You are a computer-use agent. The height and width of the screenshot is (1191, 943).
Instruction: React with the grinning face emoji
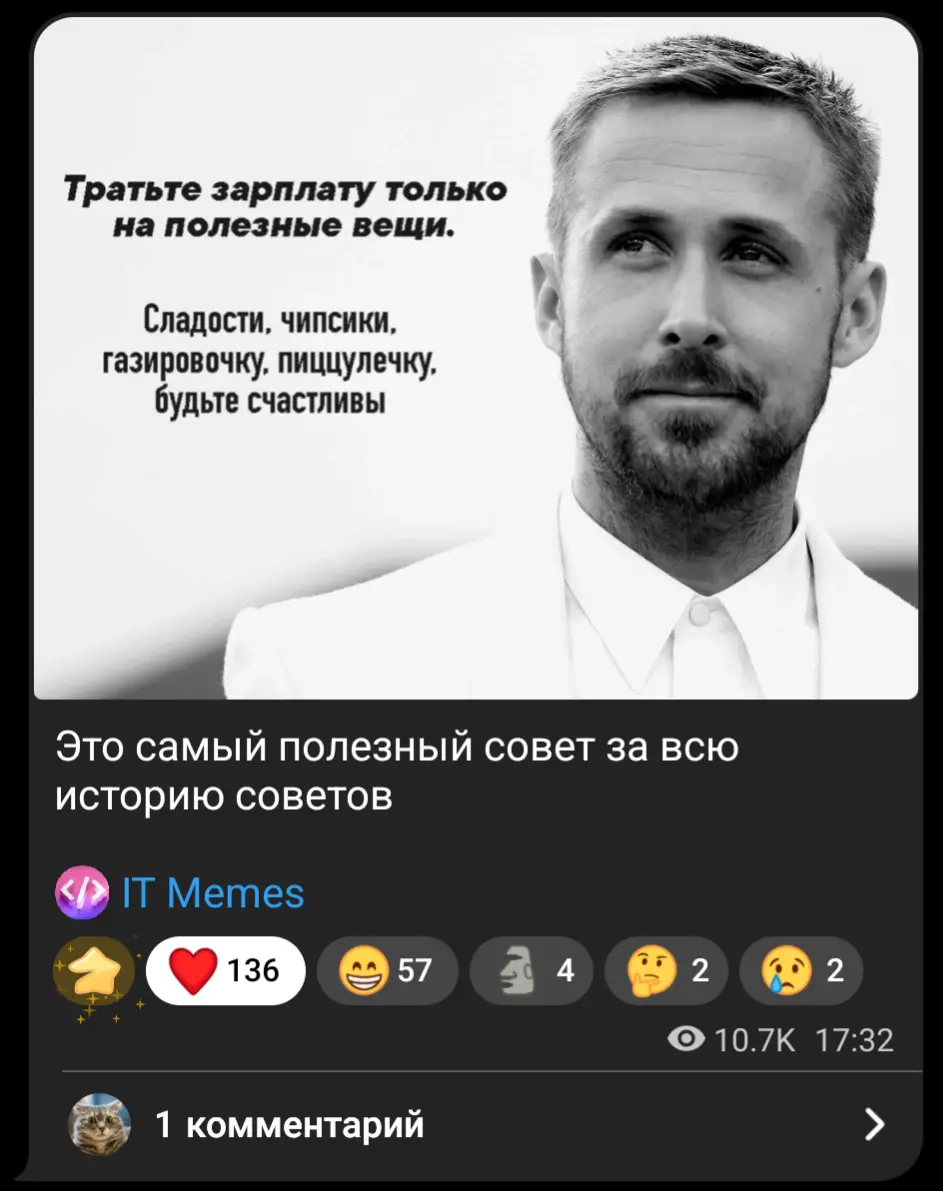coord(367,970)
